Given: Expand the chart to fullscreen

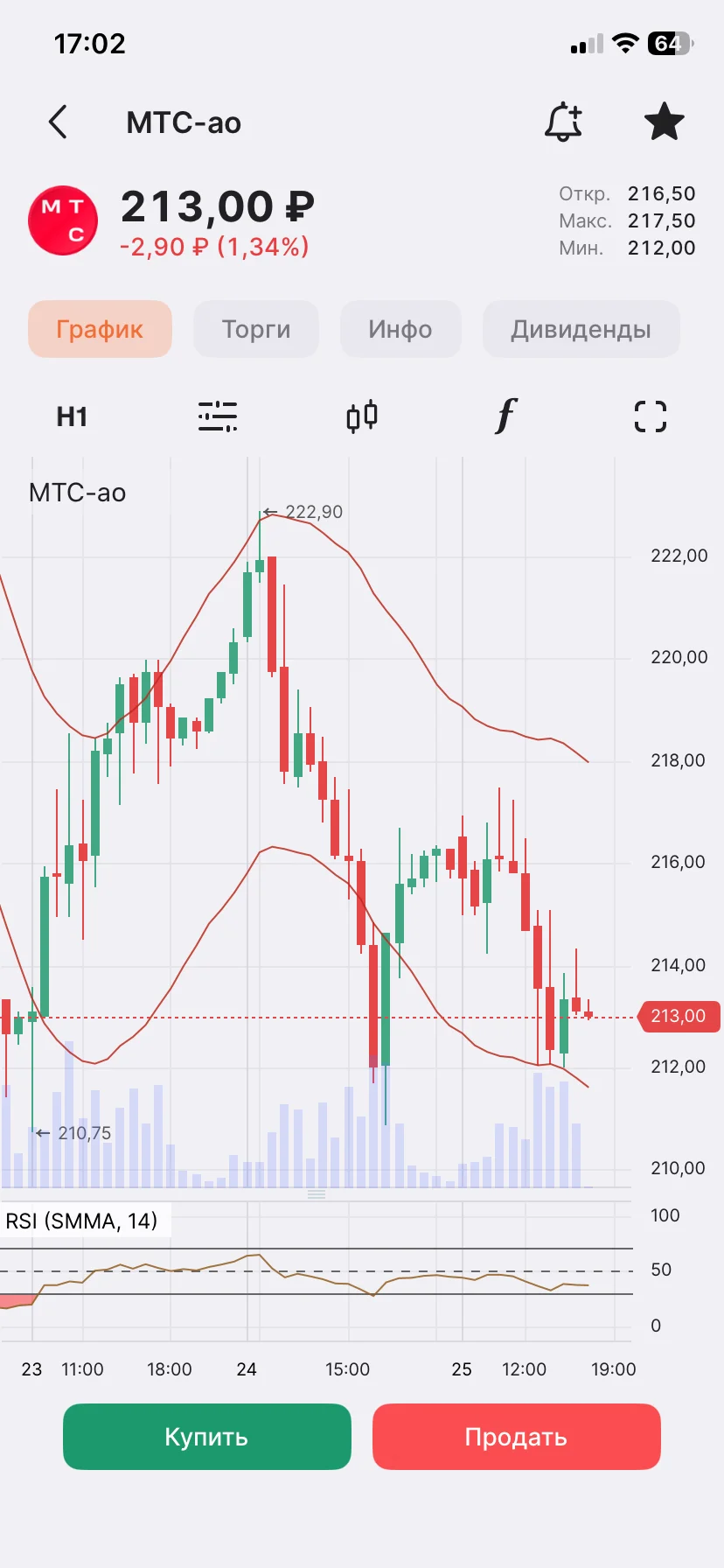Looking at the screenshot, I should tap(651, 416).
